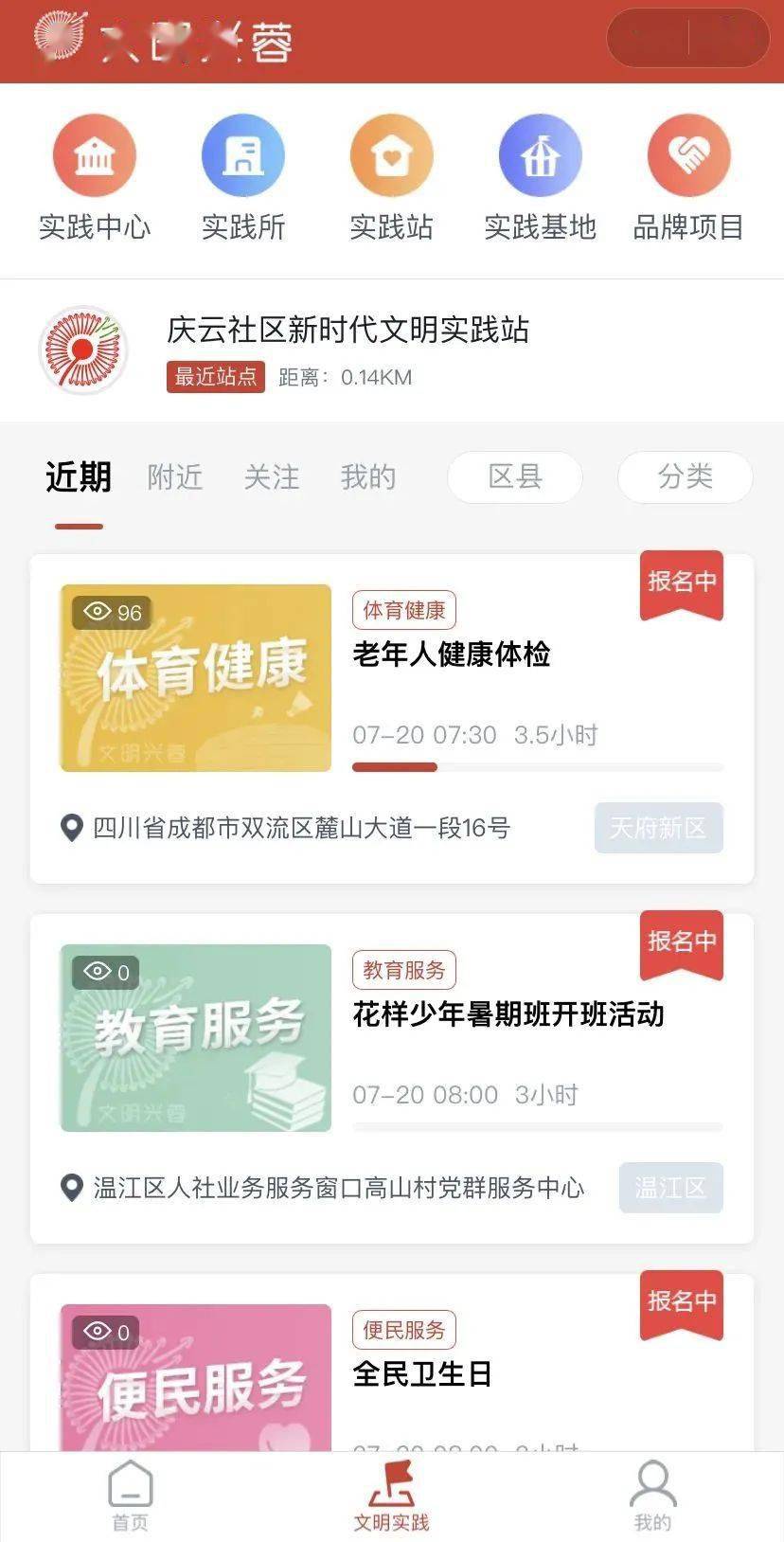The width and height of the screenshot is (784, 1542).
Task: Open the 实践站 shortcut
Action: 391,177
